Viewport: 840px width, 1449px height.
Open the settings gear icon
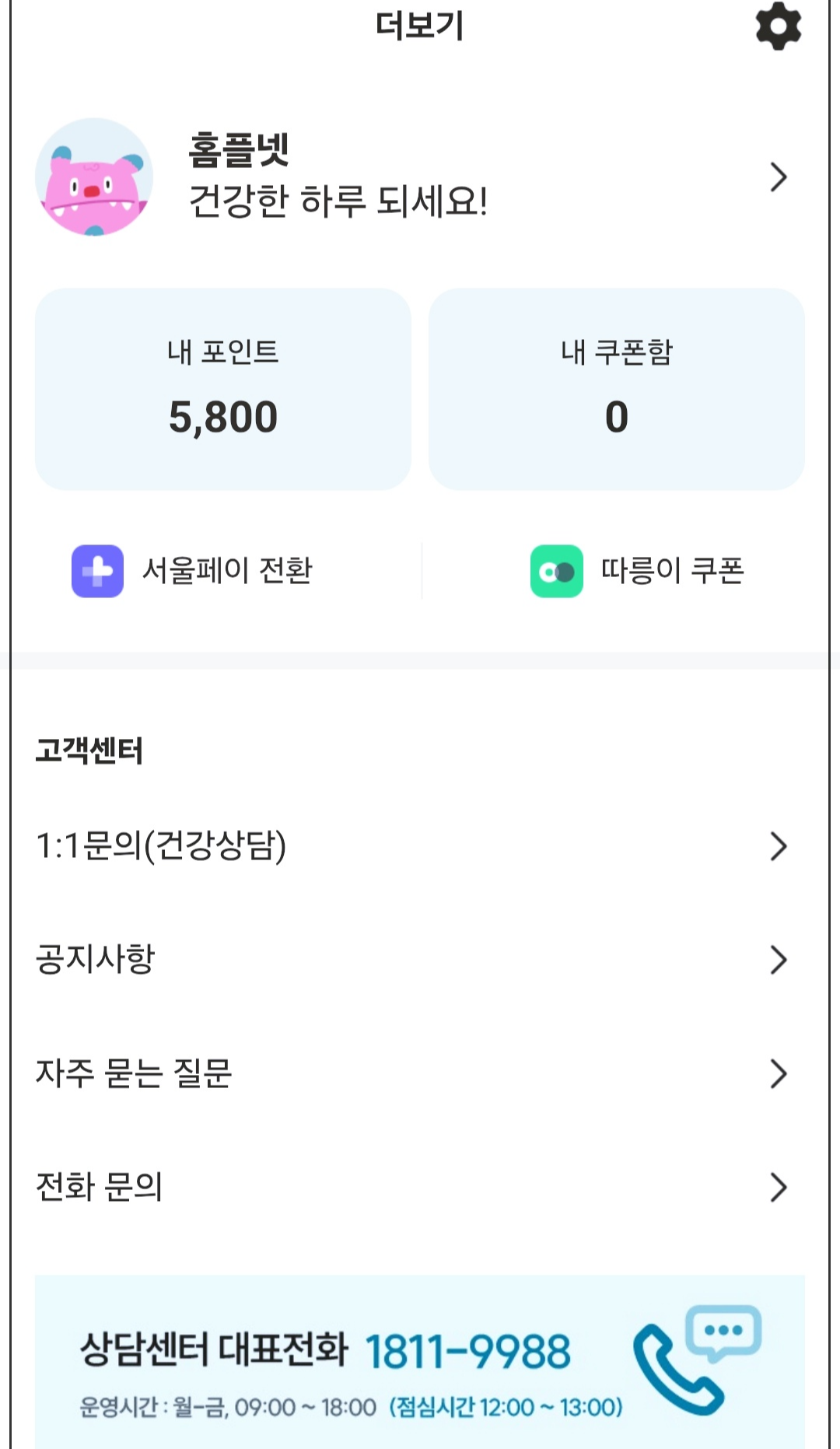[777, 26]
